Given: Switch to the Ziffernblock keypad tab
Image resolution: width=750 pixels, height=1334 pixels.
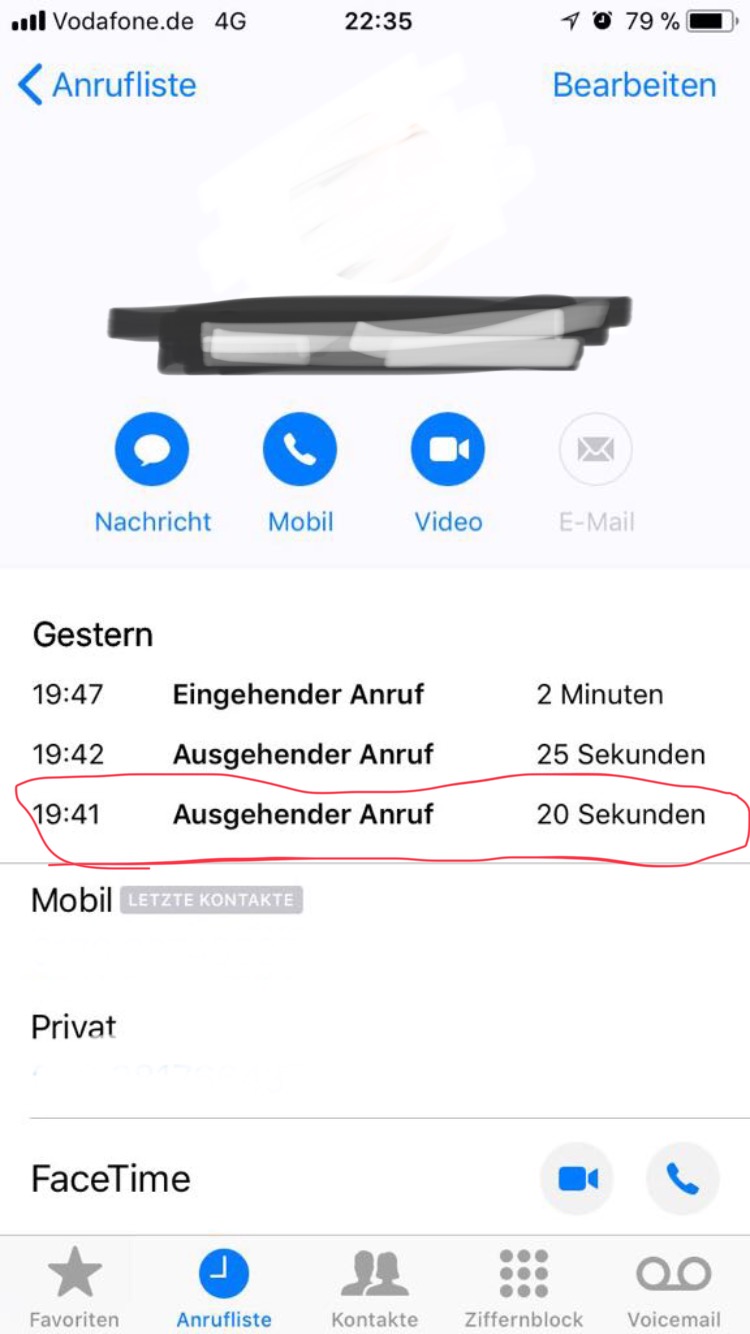Looking at the screenshot, I should pyautogui.click(x=524, y=1287).
